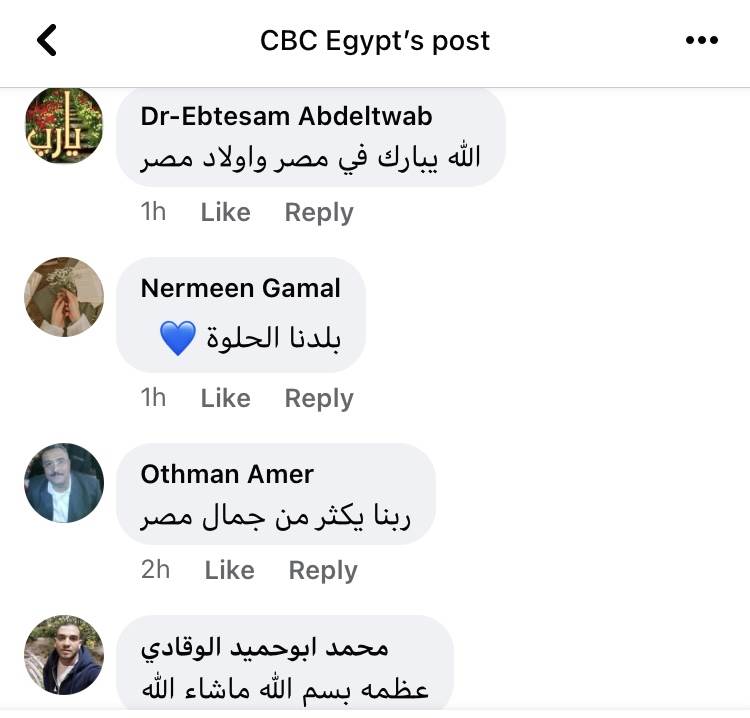Like Nermeen Gamal's comment

(225, 398)
